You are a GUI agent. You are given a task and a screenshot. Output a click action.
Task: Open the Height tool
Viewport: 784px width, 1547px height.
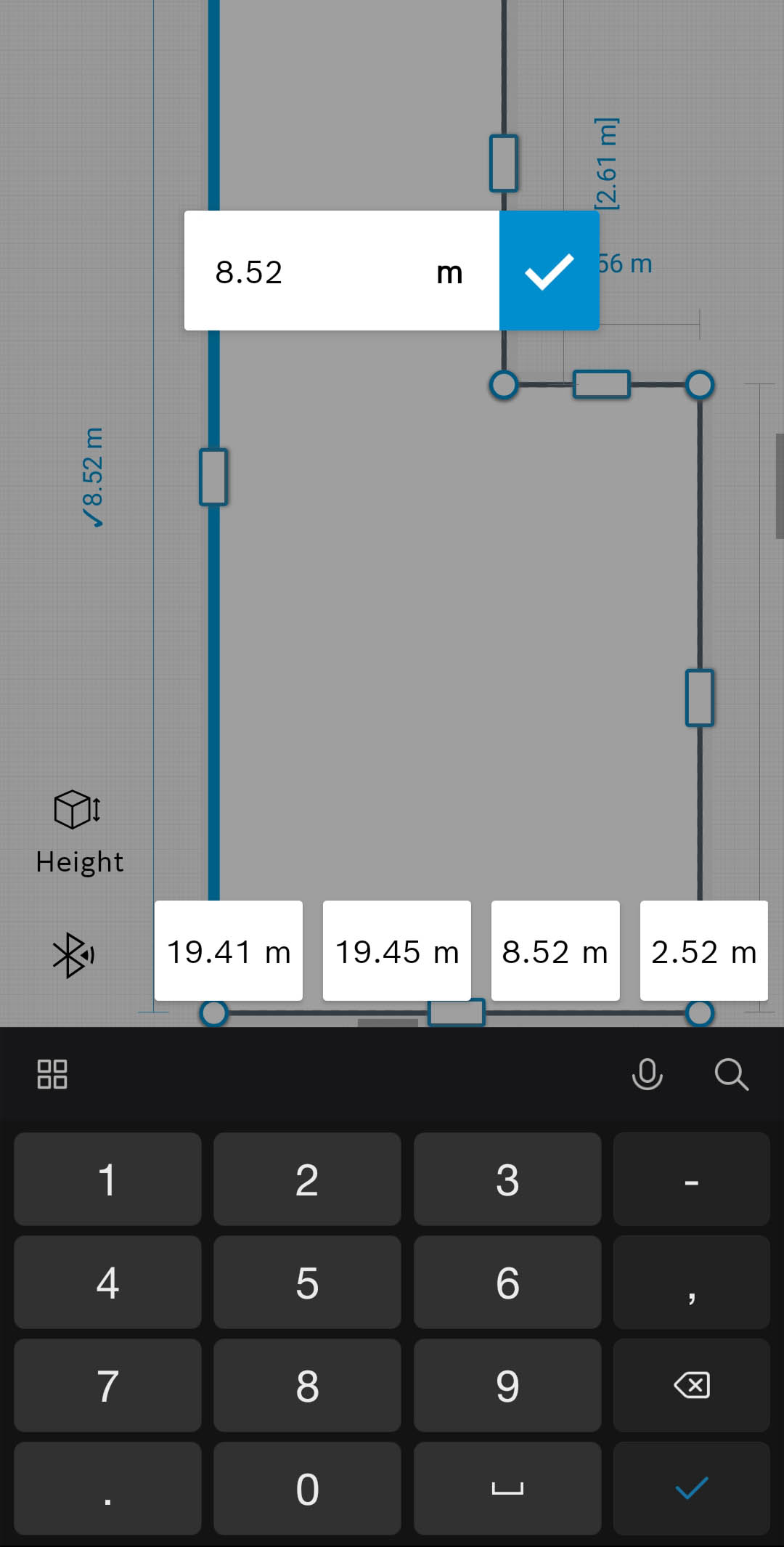click(78, 832)
